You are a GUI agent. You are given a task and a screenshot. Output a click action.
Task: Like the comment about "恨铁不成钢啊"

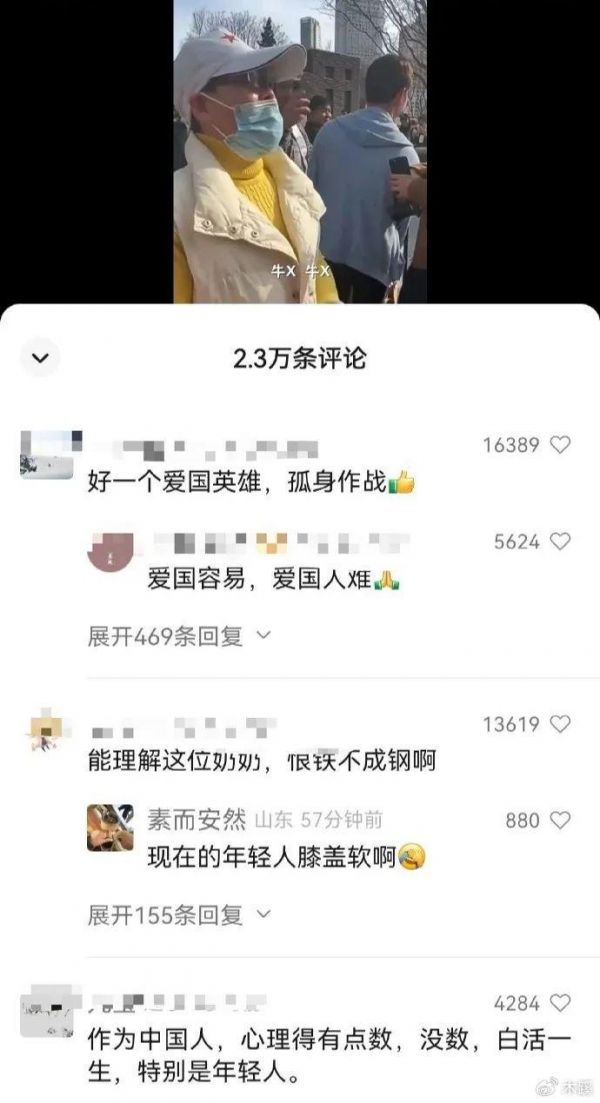[x=560, y=724]
